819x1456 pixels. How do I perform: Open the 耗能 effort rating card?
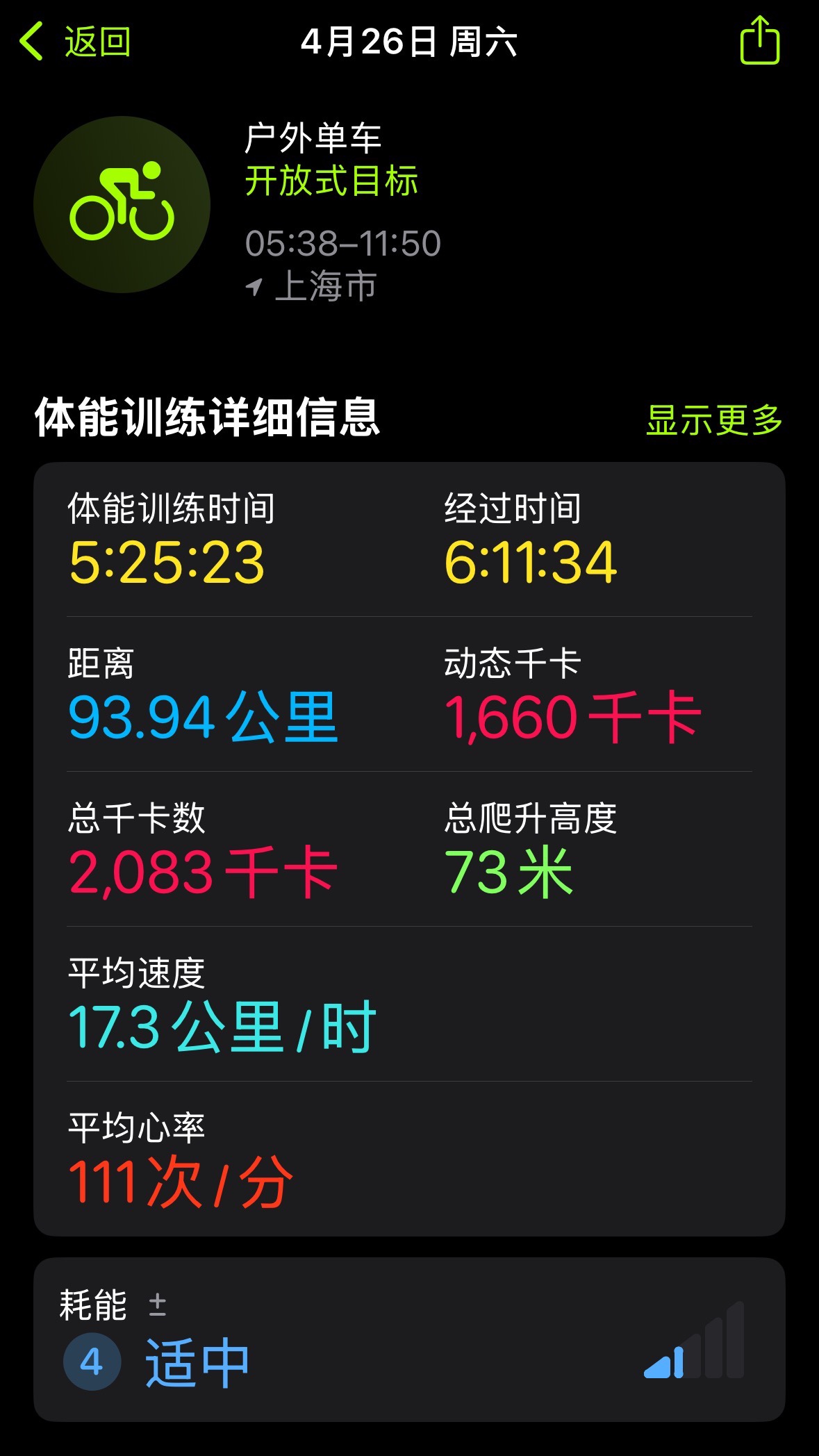coord(409,1339)
